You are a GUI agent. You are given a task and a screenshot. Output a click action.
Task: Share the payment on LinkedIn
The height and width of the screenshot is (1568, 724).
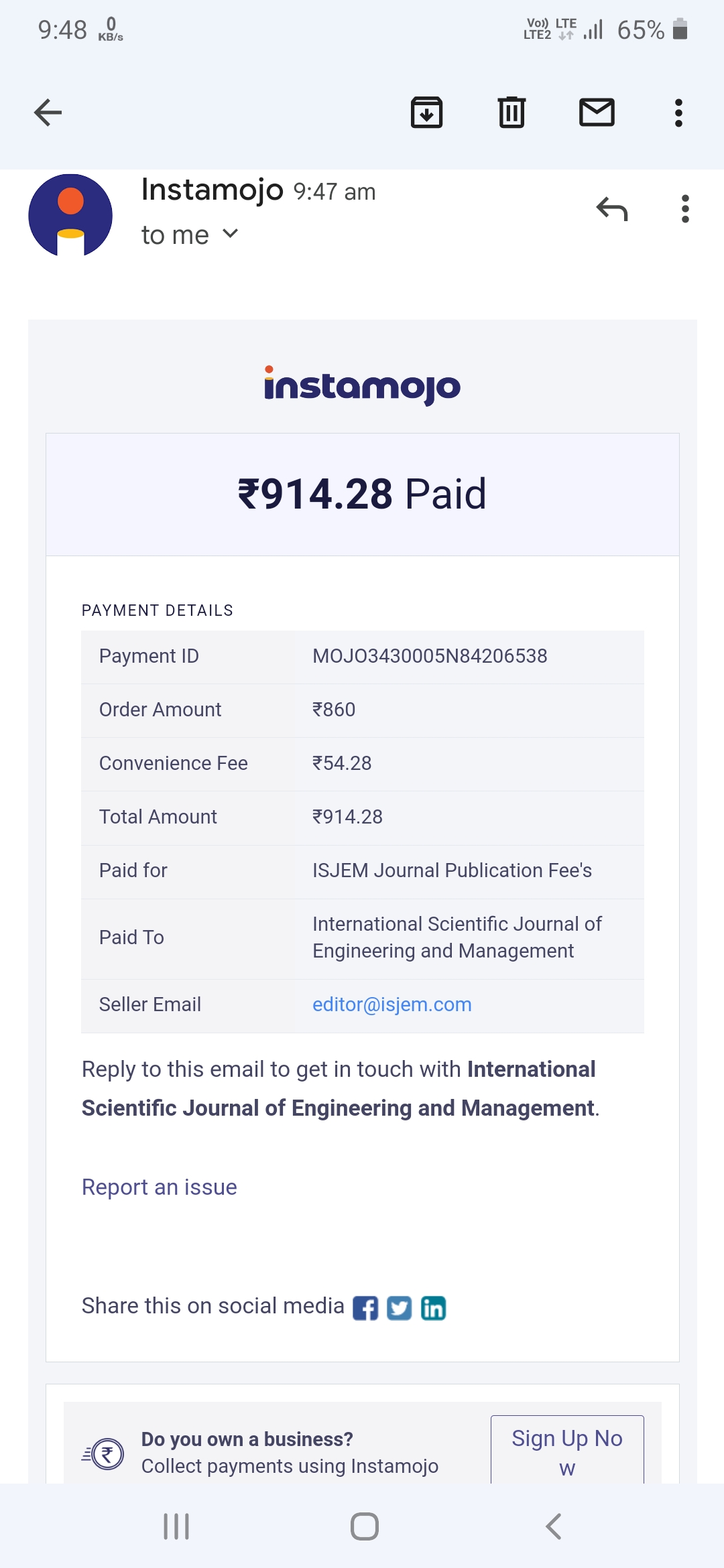click(433, 1307)
